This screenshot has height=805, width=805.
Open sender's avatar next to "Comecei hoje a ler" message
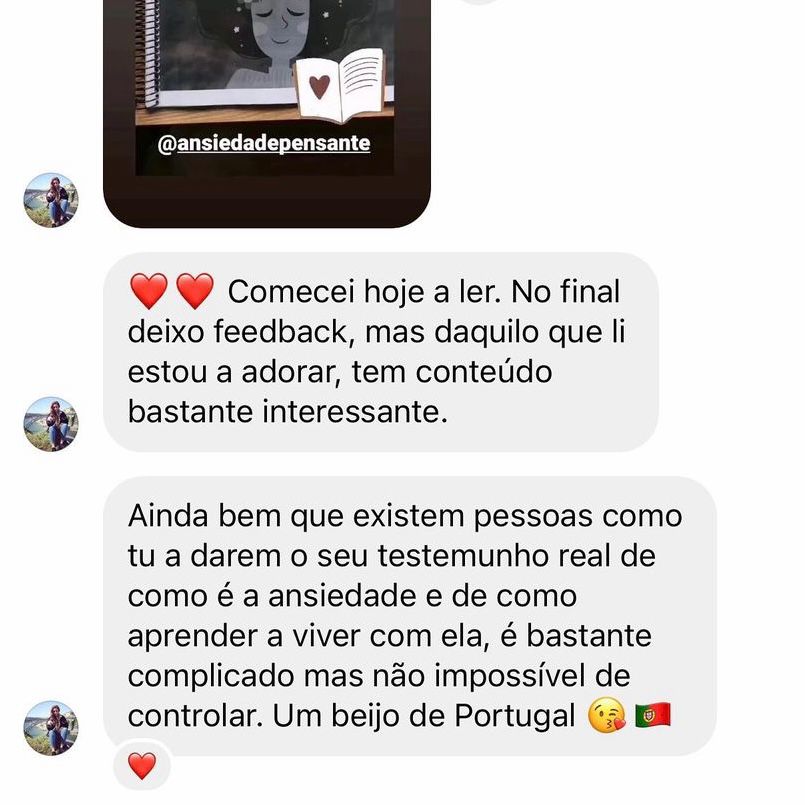coord(50,424)
